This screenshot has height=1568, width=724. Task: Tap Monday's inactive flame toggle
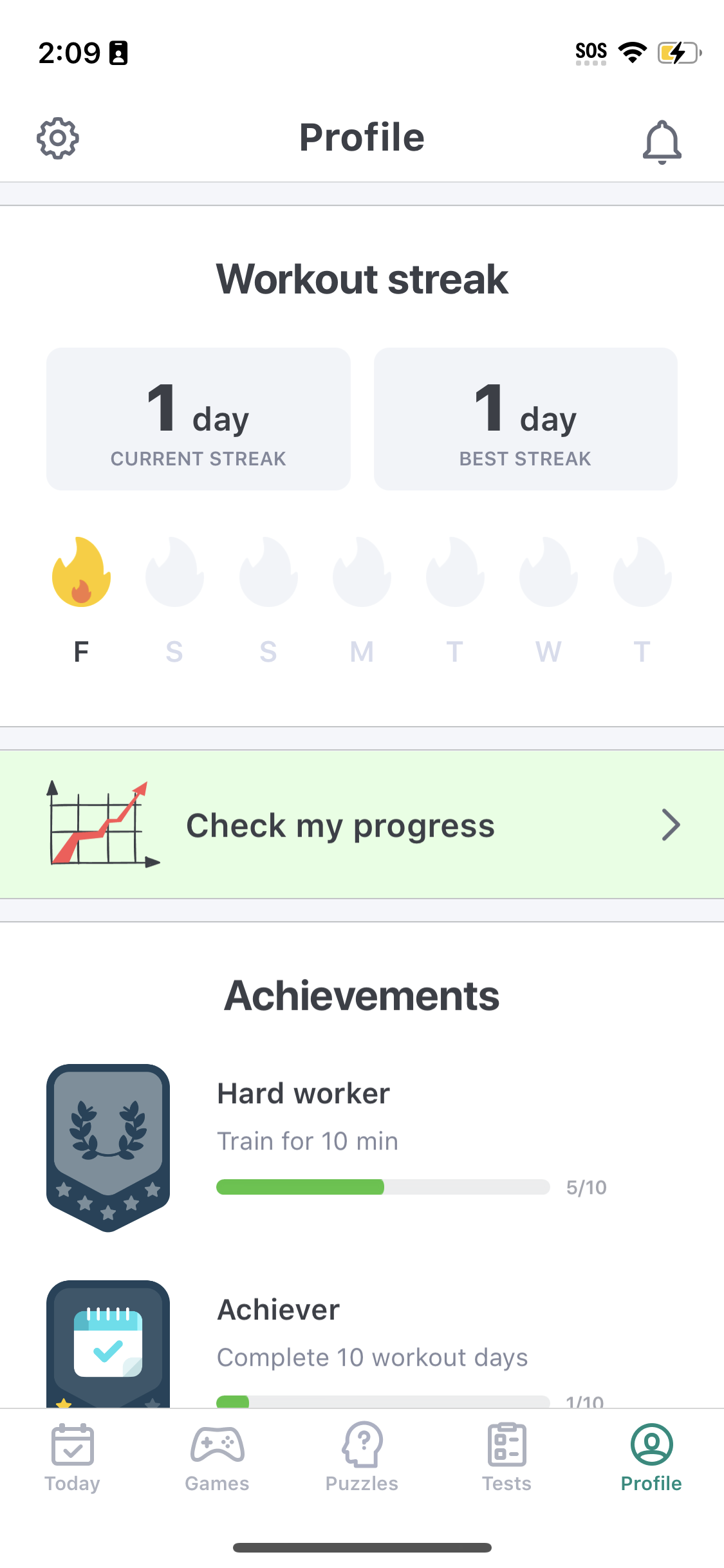tap(361, 573)
